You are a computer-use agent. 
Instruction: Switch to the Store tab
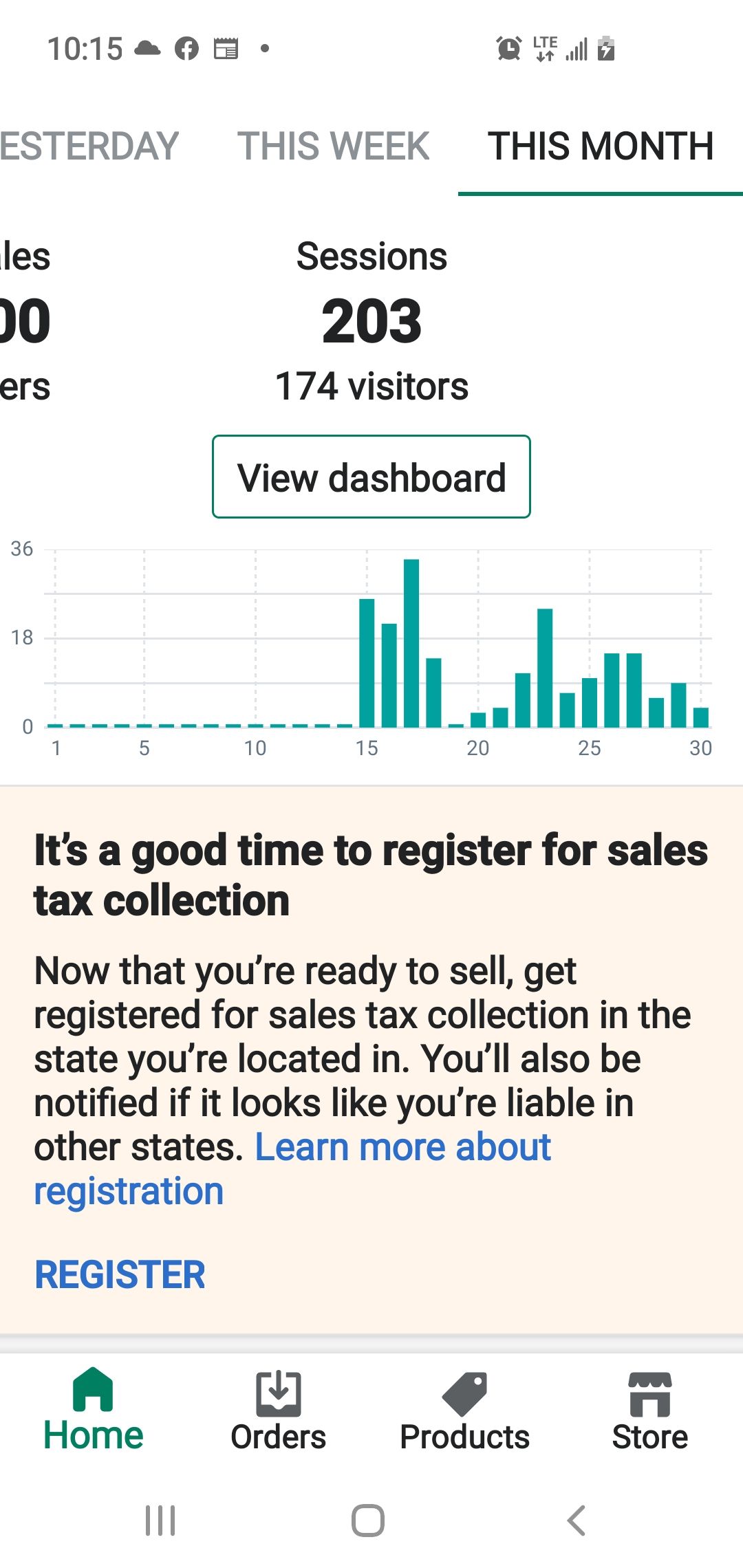pyautogui.click(x=650, y=1410)
